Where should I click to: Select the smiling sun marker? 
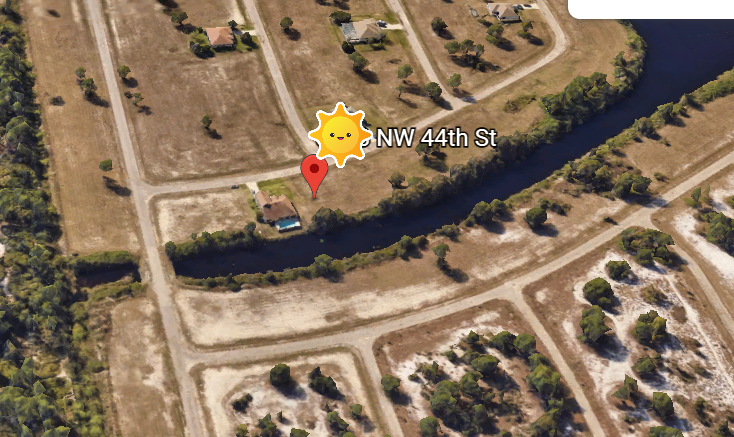click(340, 133)
